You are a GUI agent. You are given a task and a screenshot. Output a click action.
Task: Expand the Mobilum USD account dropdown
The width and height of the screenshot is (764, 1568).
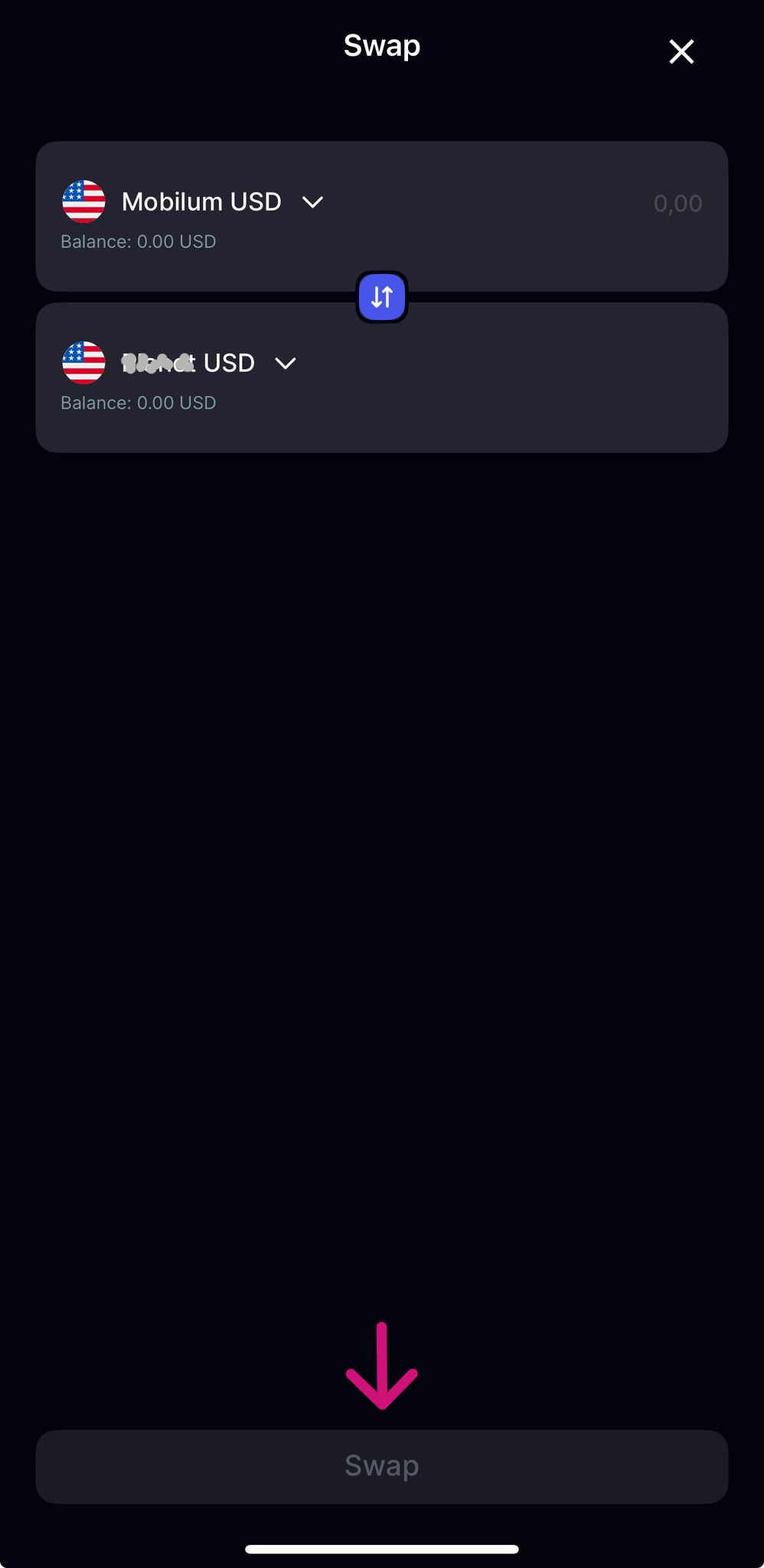[312, 202]
